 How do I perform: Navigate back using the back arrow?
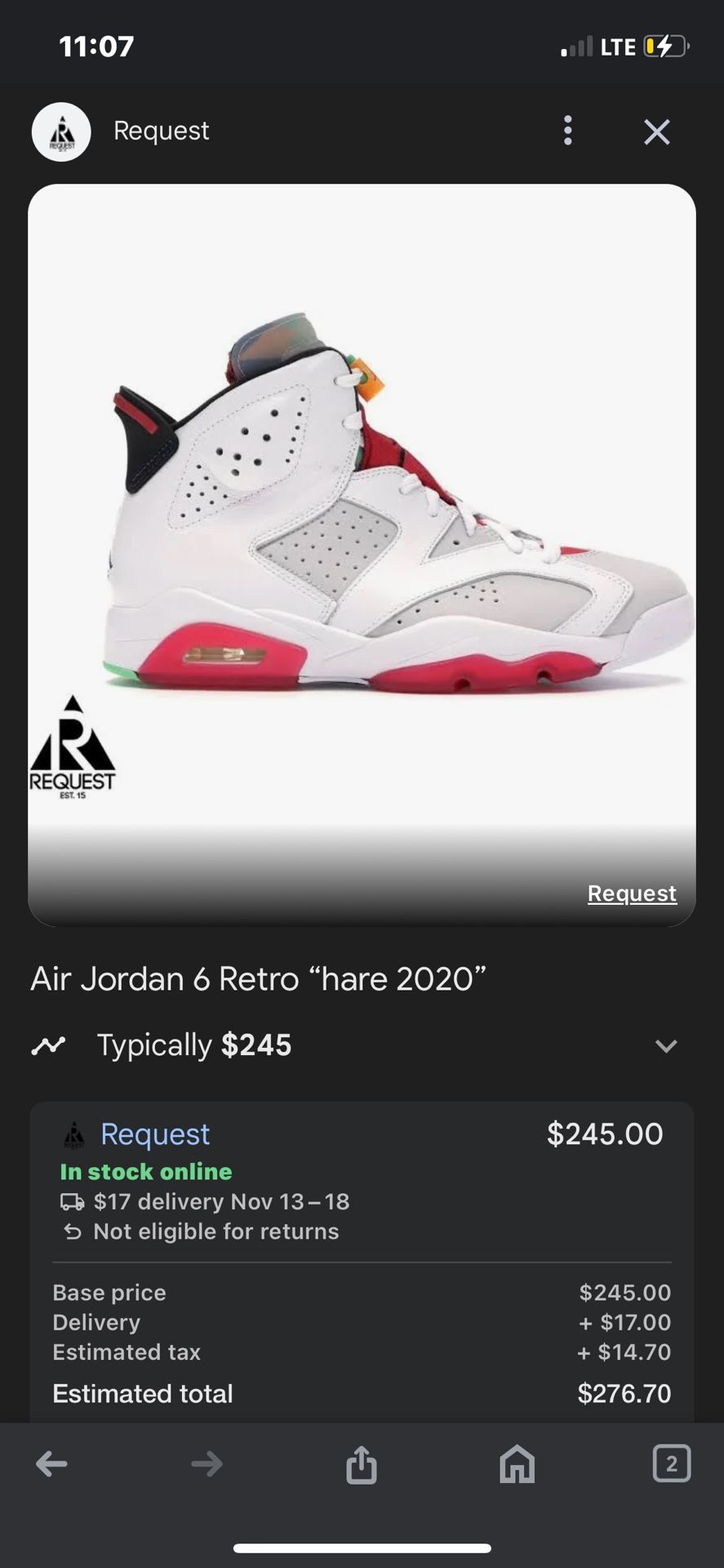click(x=51, y=1463)
